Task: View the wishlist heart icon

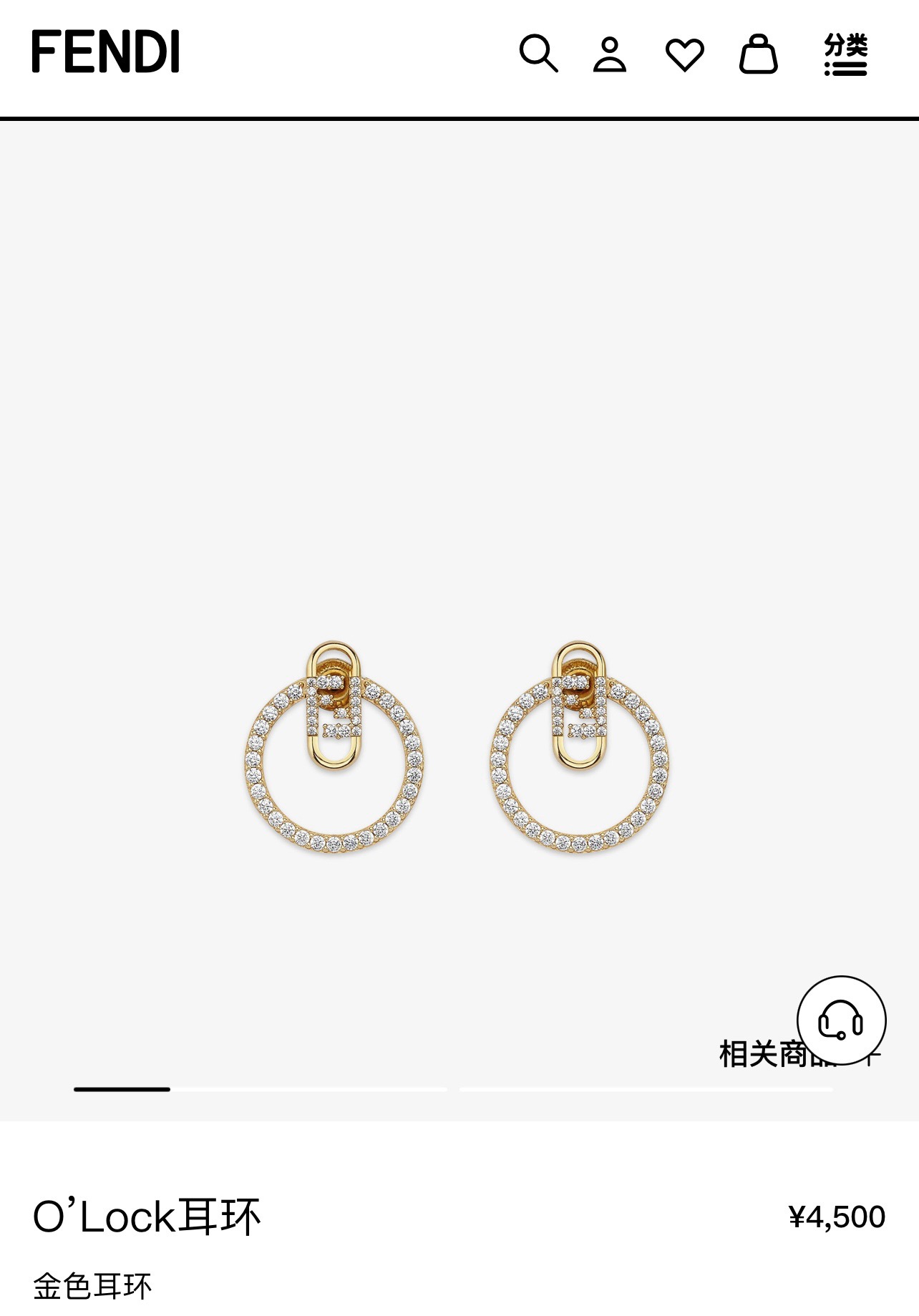Action: pyautogui.click(x=684, y=54)
